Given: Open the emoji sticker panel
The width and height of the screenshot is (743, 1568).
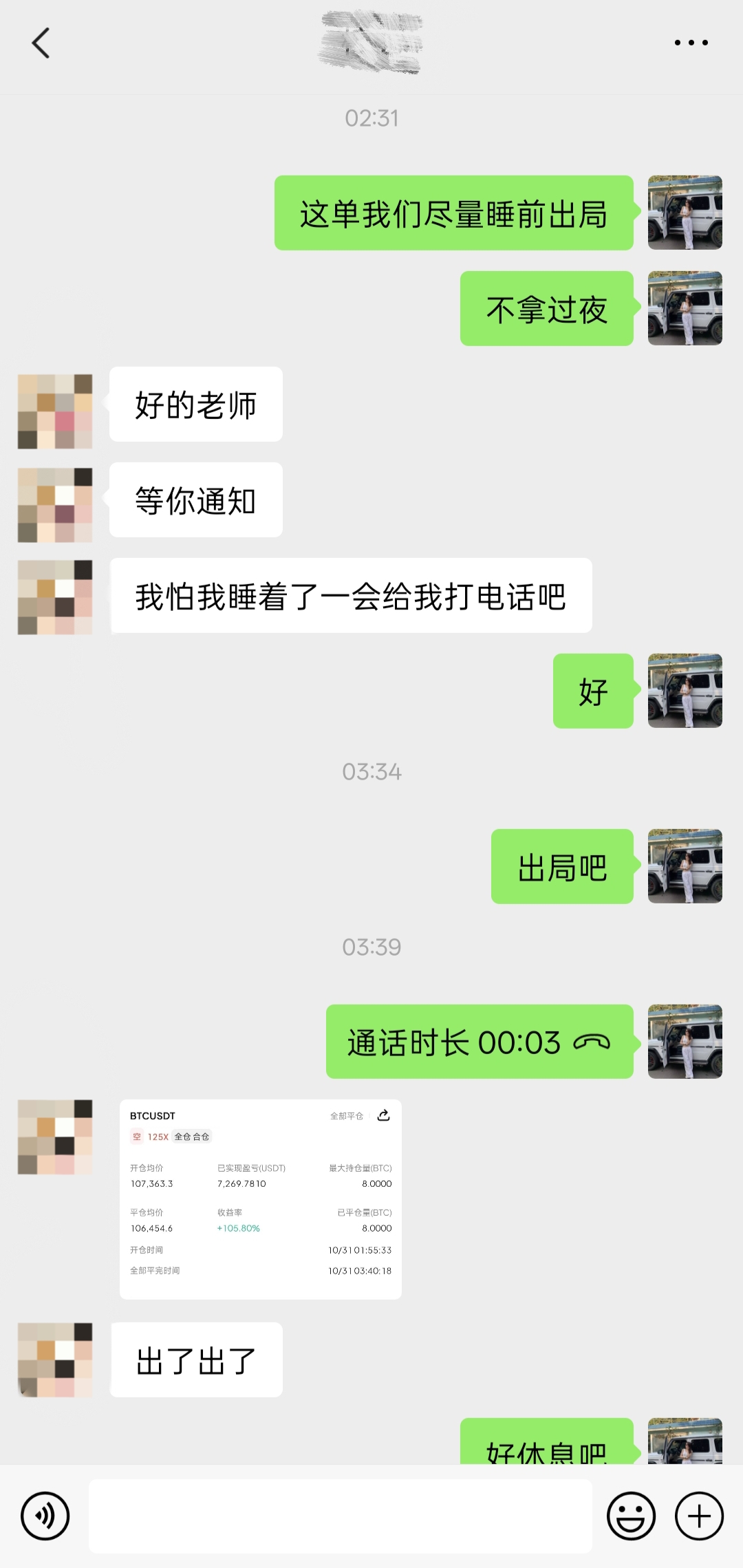Looking at the screenshot, I should point(630,1516).
